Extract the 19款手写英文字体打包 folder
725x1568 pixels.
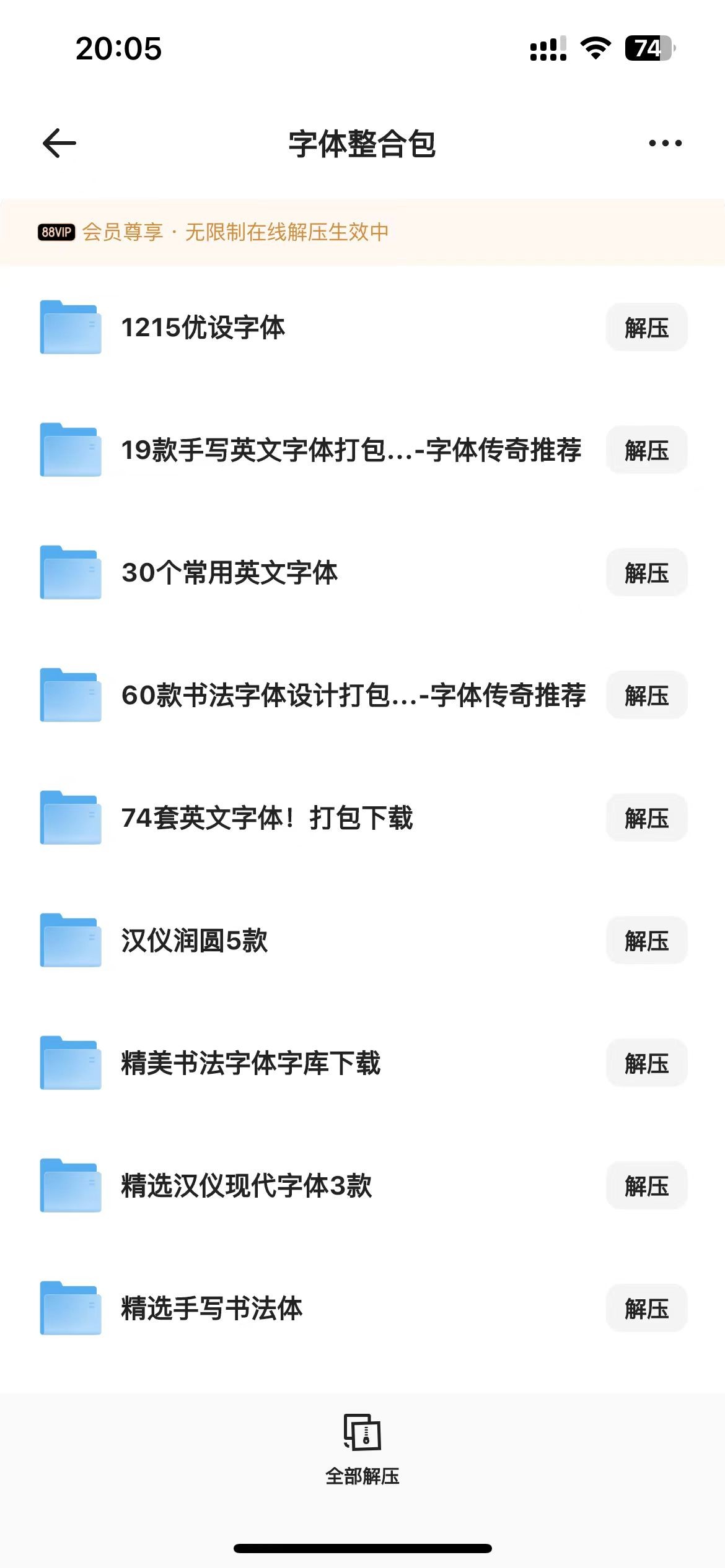[x=646, y=450]
